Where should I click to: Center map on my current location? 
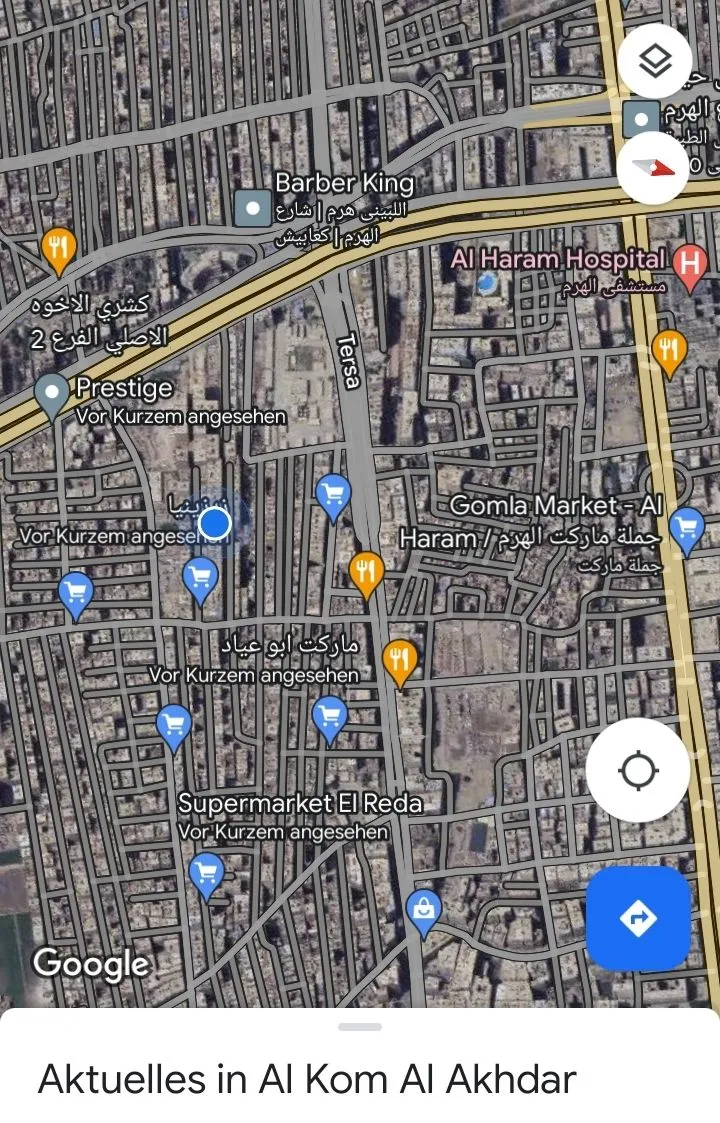coord(637,771)
